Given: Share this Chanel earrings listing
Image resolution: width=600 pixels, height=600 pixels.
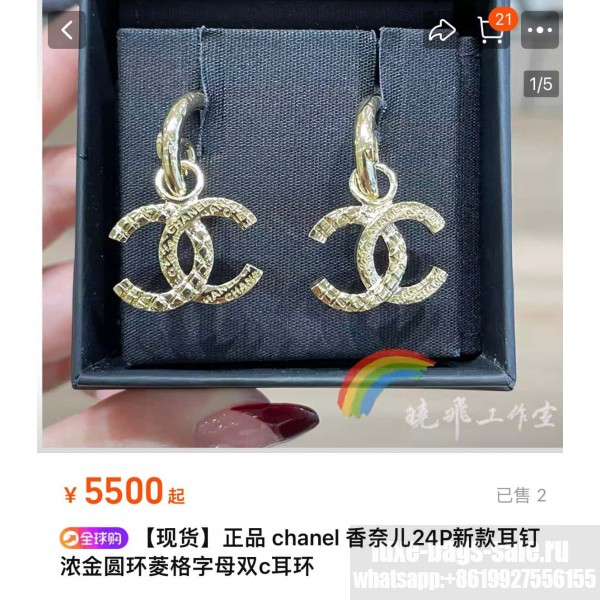Looking at the screenshot, I should (442, 31).
